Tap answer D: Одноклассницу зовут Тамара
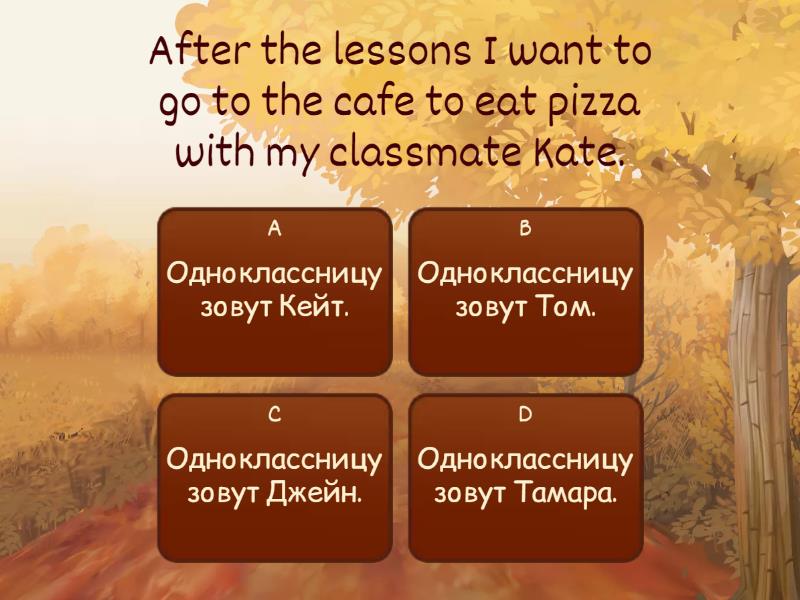 tap(525, 477)
